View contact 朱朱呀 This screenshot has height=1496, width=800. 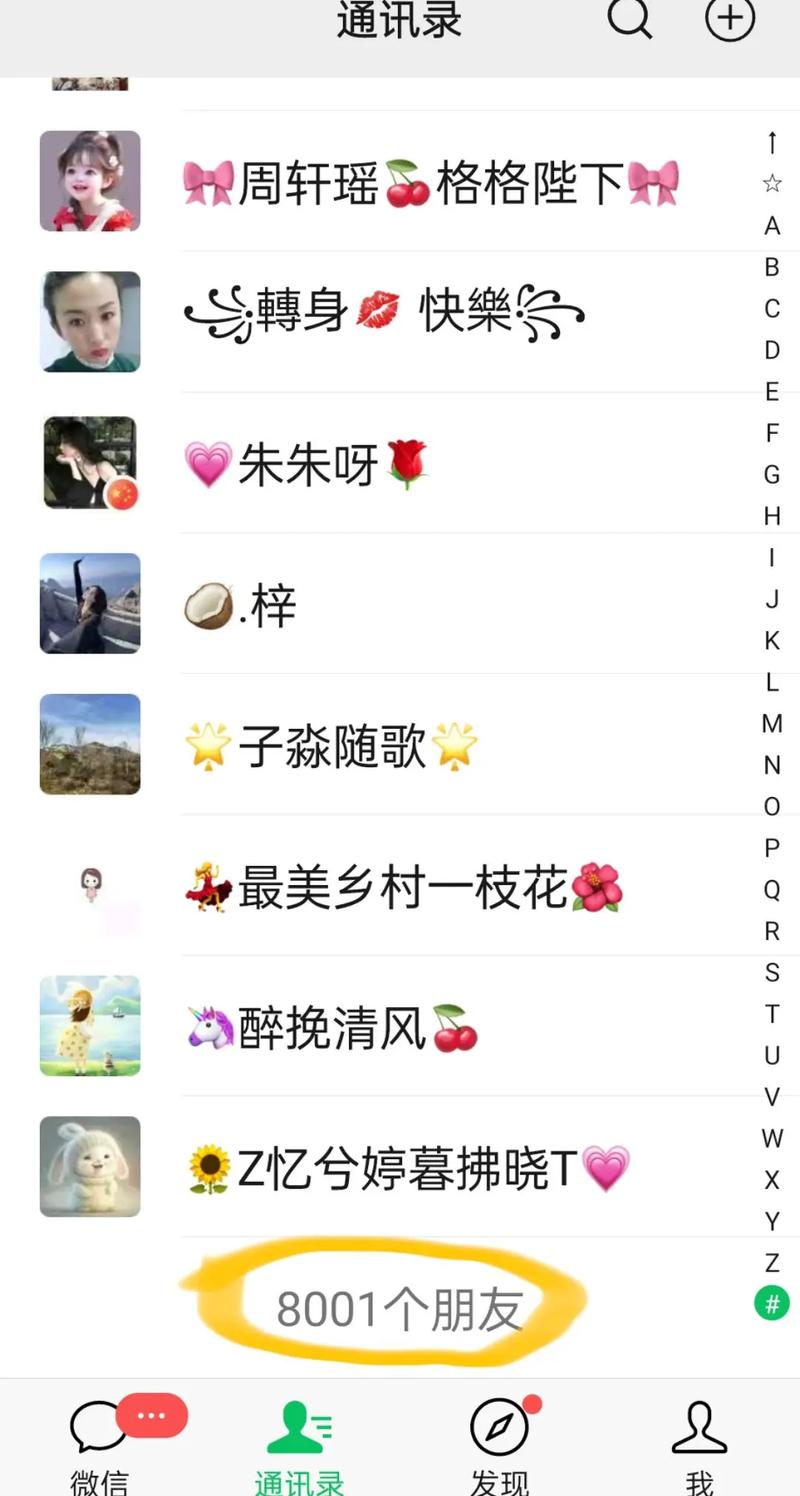tap(308, 464)
